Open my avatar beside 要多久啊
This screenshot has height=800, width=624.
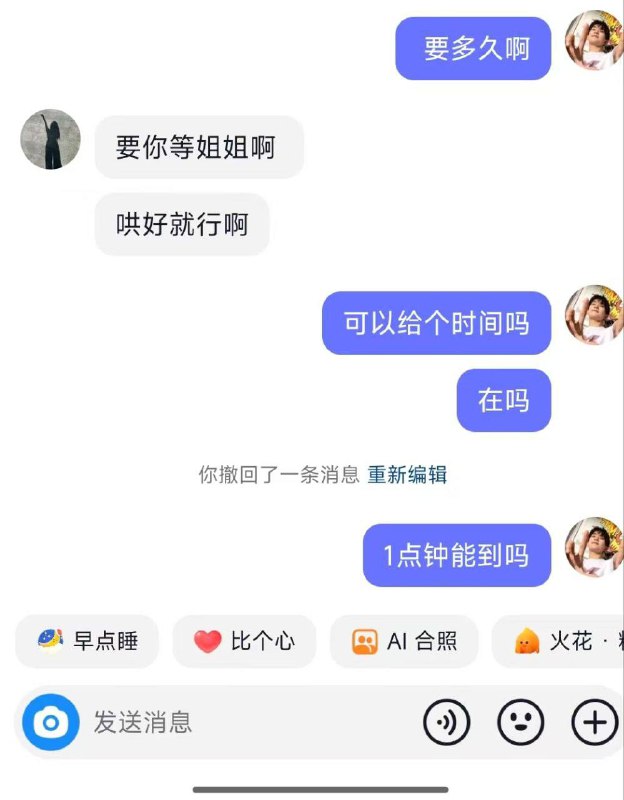click(594, 40)
